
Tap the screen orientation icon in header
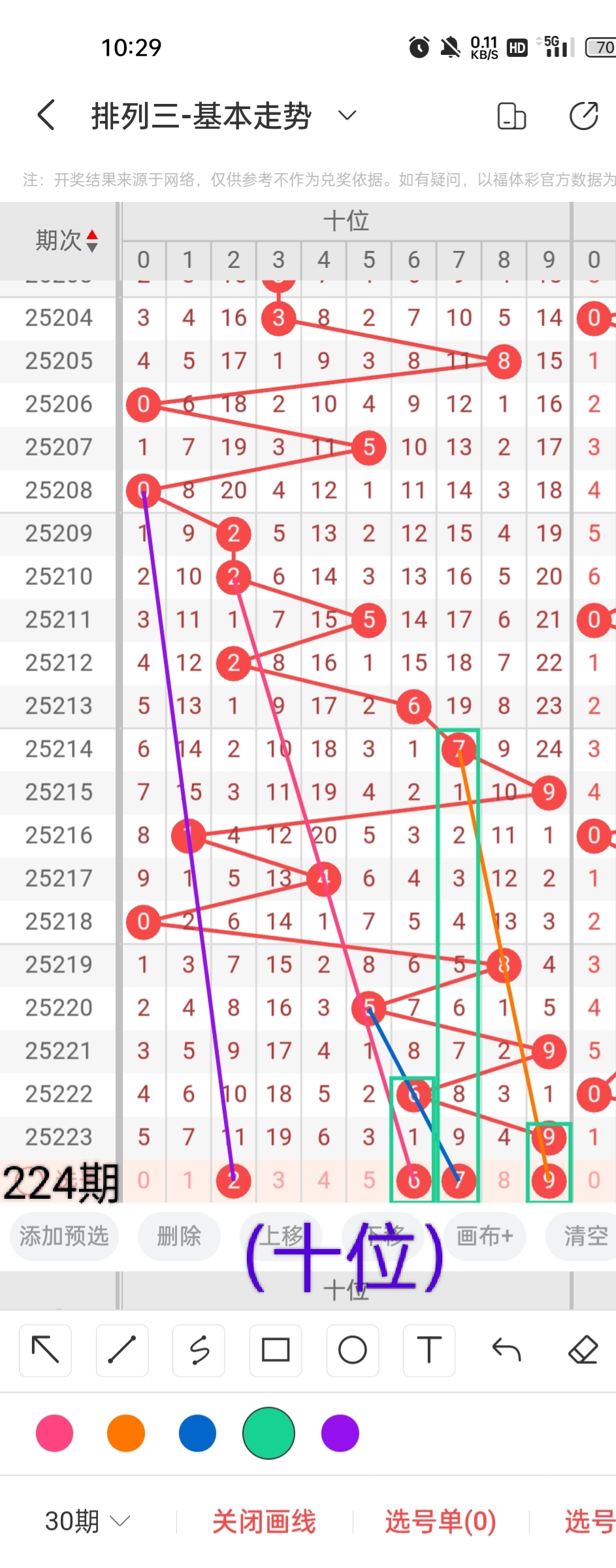click(x=511, y=116)
